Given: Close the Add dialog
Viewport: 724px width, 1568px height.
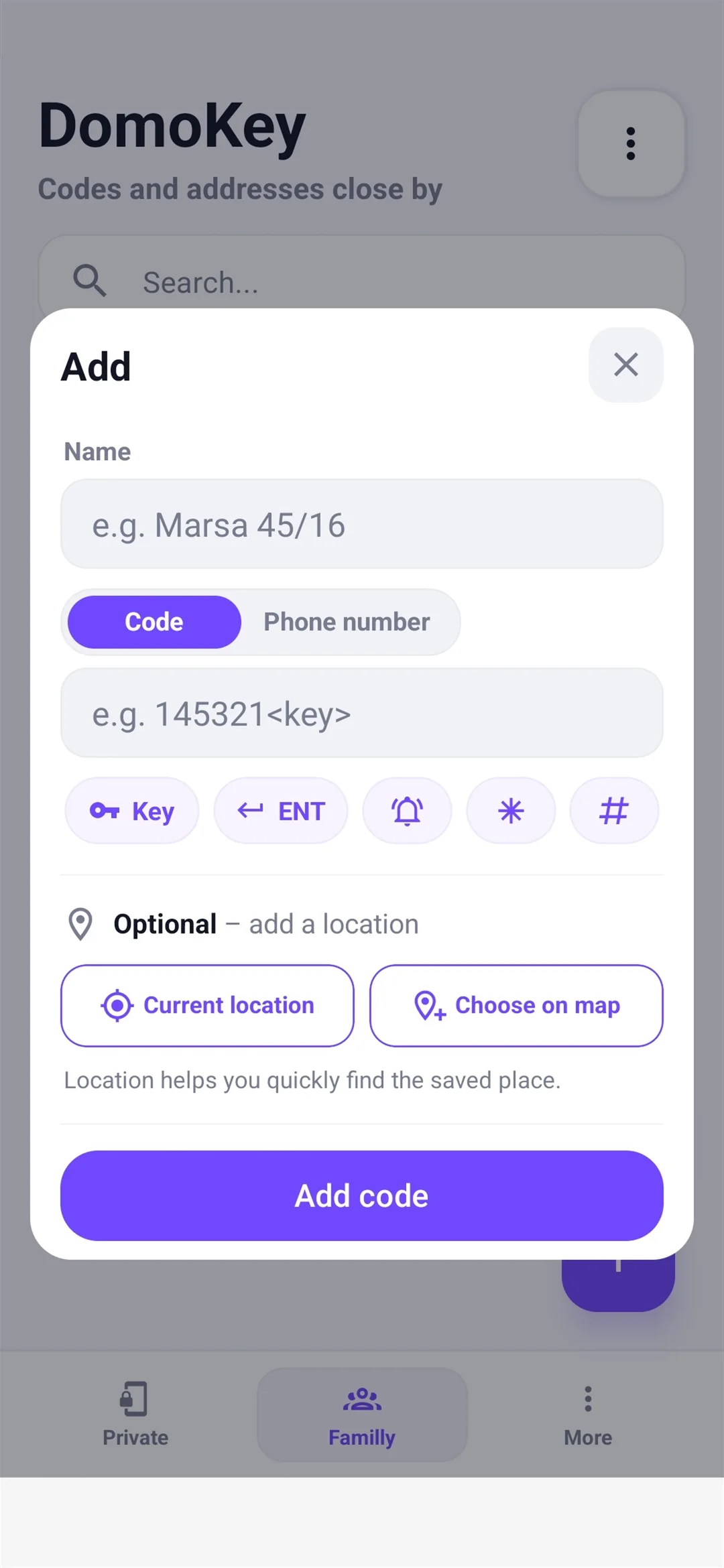Looking at the screenshot, I should tap(625, 365).
